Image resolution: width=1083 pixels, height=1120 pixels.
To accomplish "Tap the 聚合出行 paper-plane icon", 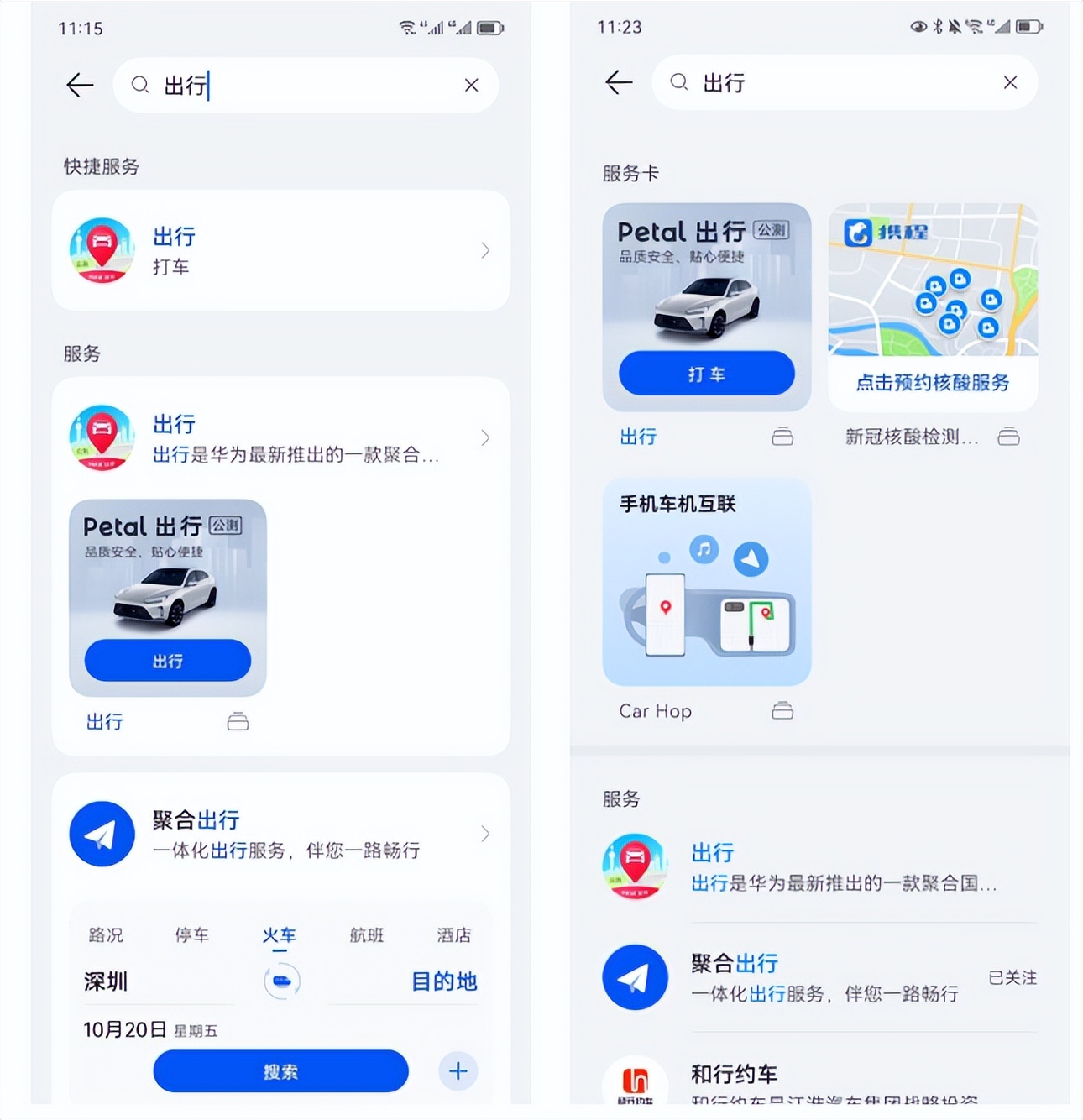I will pos(102,834).
